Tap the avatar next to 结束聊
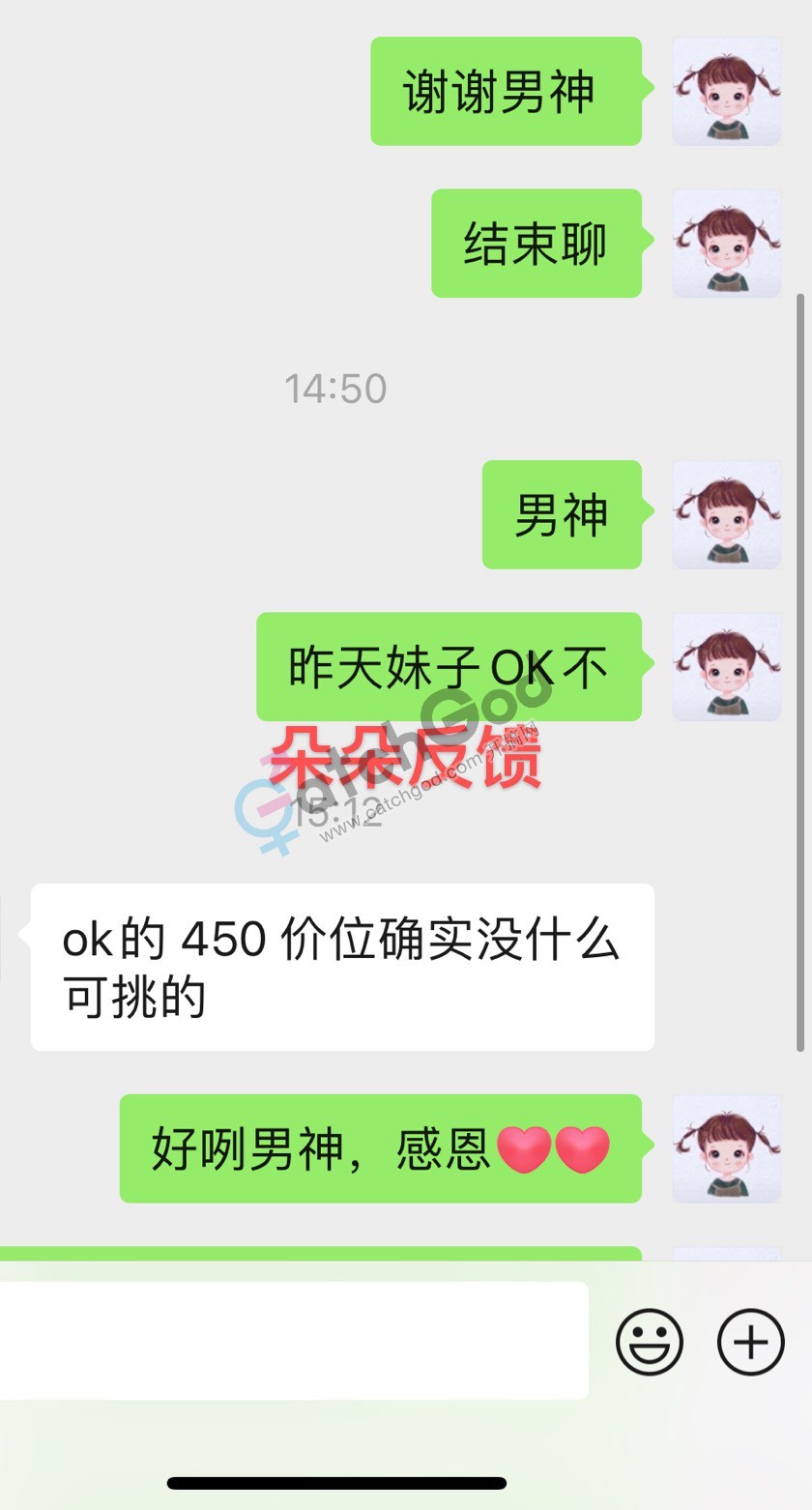The height and width of the screenshot is (1510, 812). 727,243
